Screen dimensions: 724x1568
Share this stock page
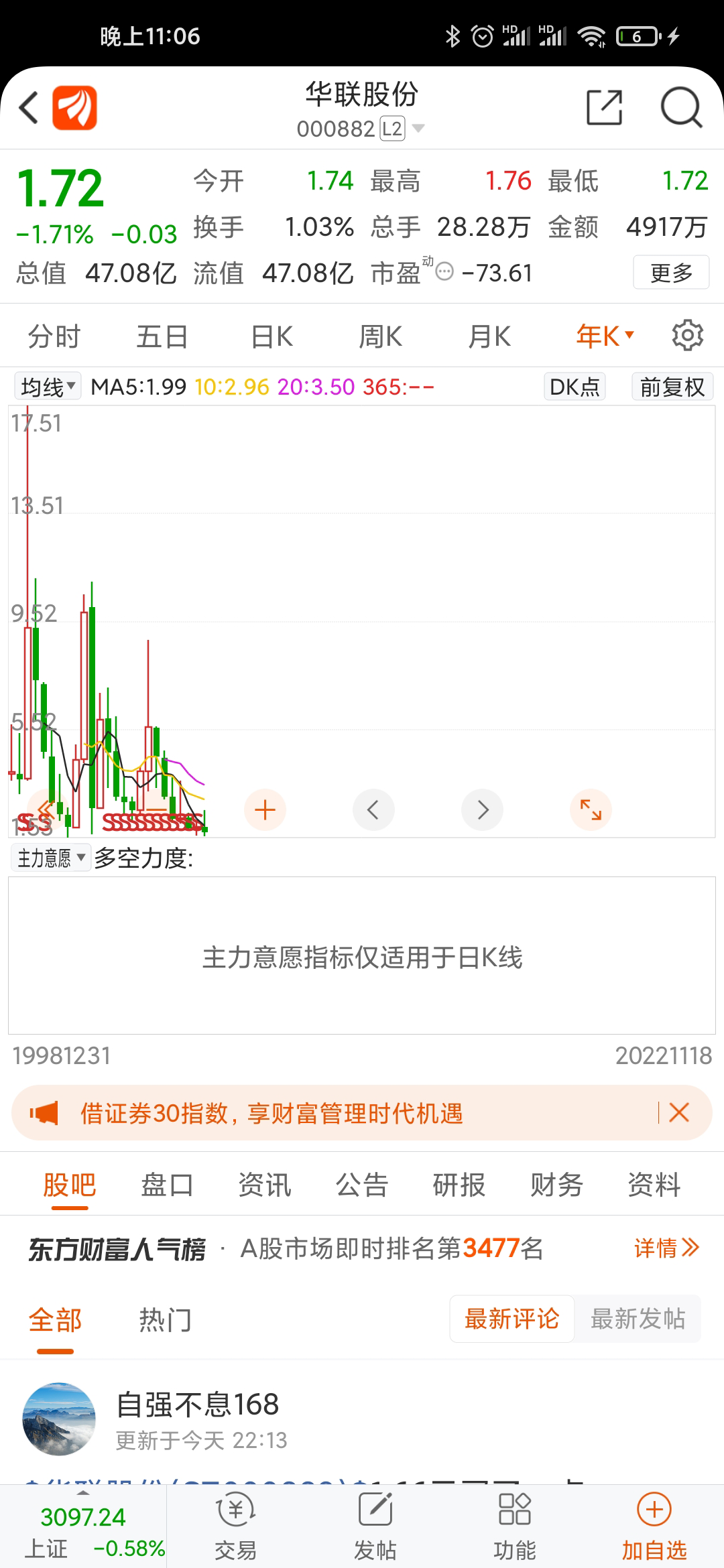604,107
